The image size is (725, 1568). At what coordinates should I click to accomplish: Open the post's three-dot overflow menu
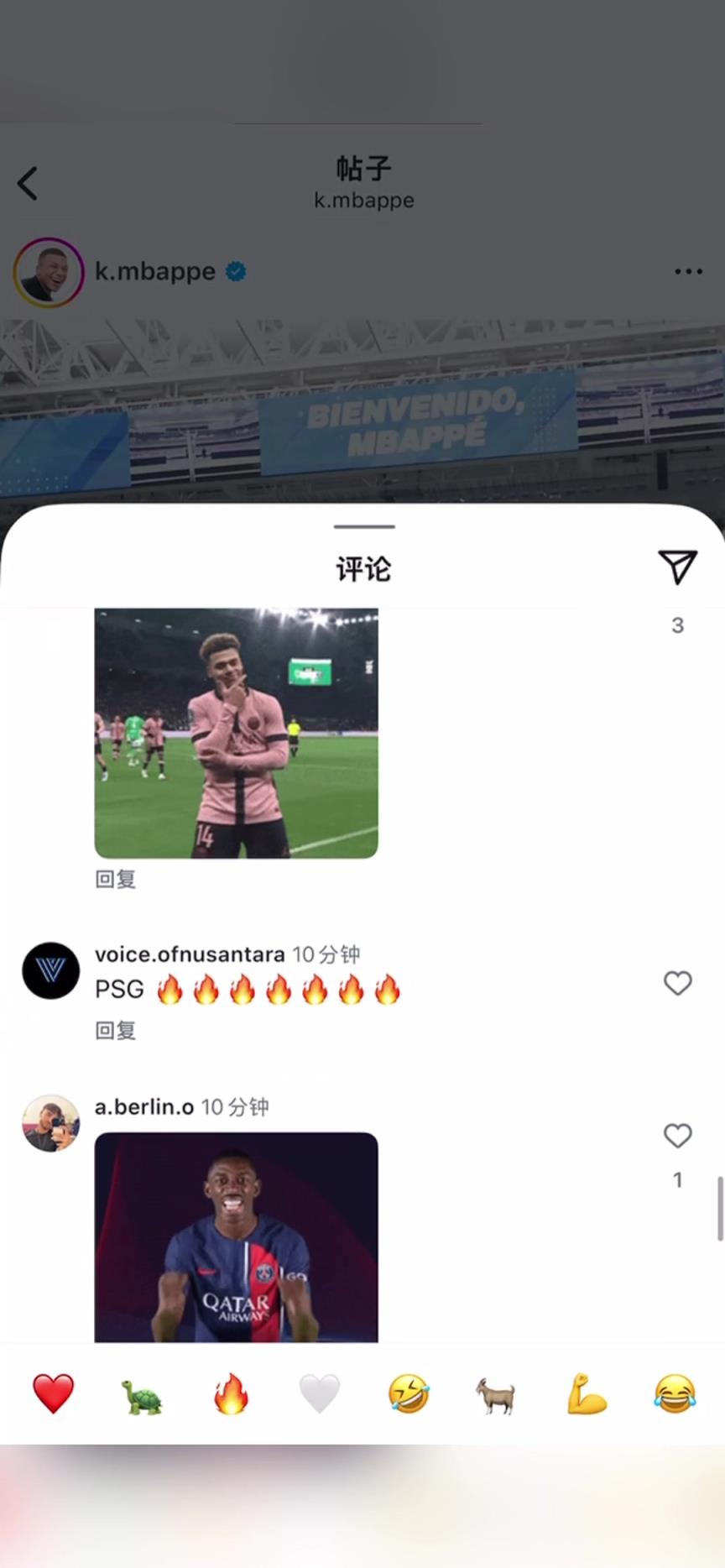point(688,272)
